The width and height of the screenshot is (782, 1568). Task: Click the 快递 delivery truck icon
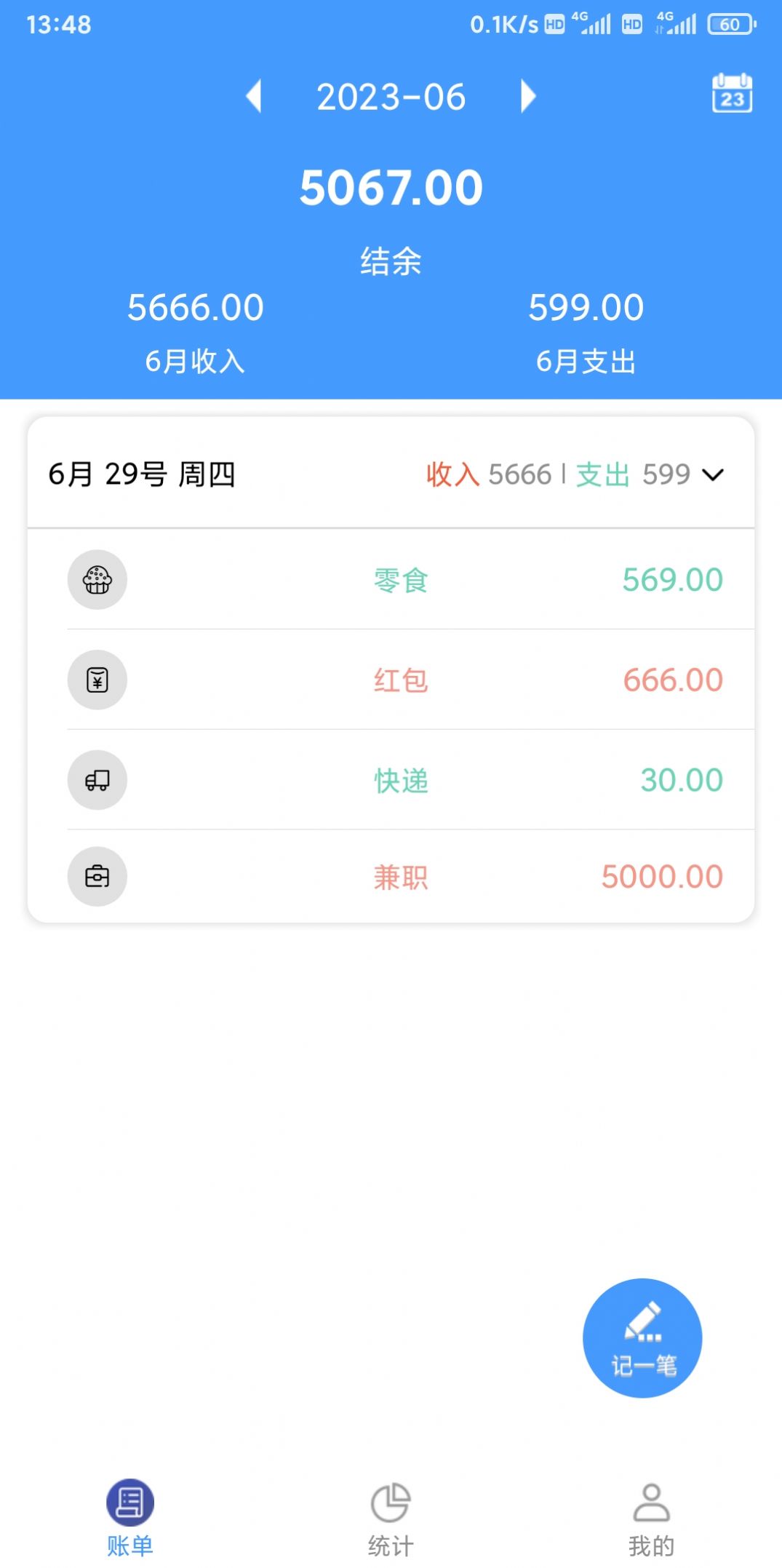97,779
